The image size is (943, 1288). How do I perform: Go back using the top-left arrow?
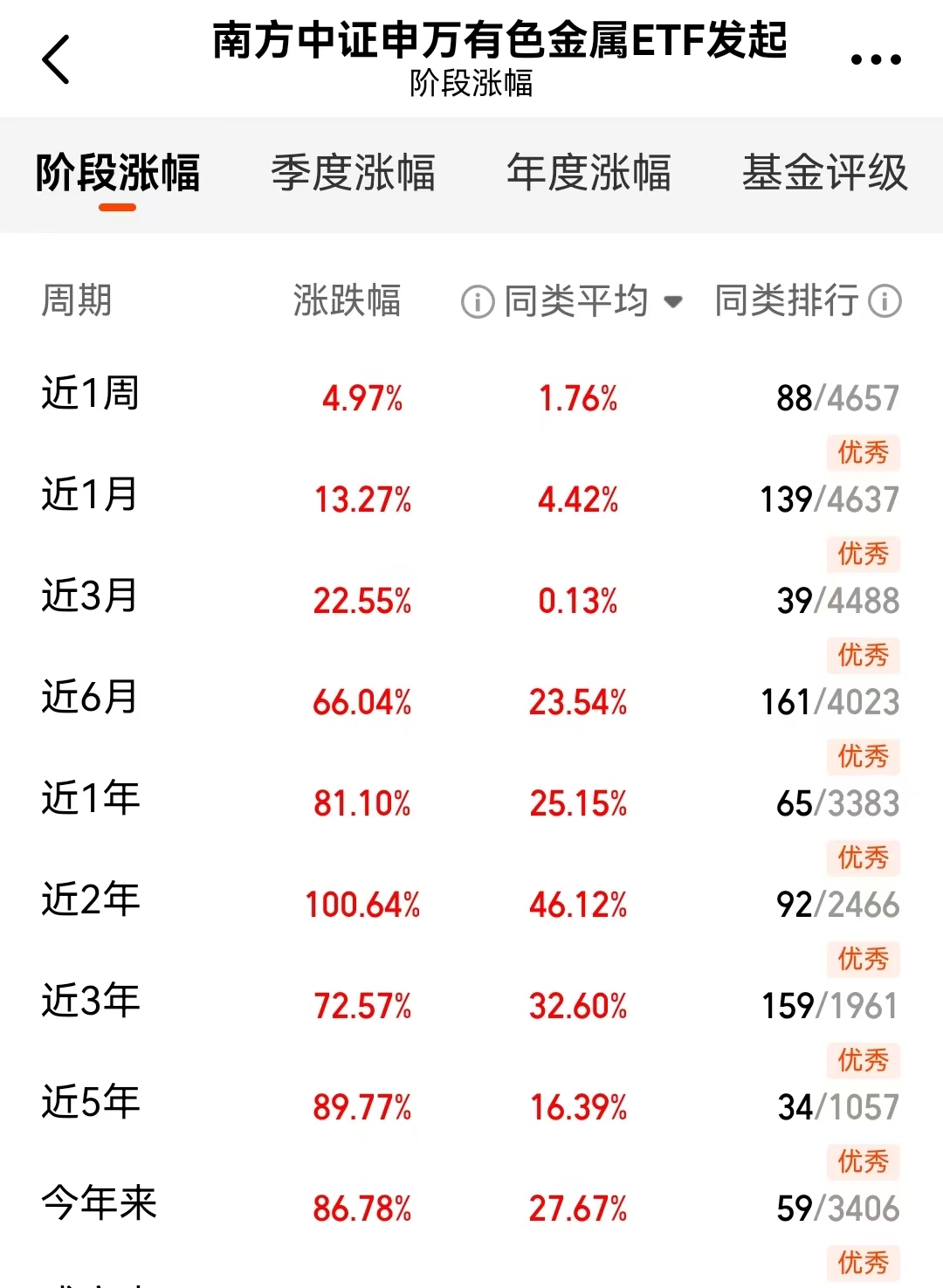56,59
